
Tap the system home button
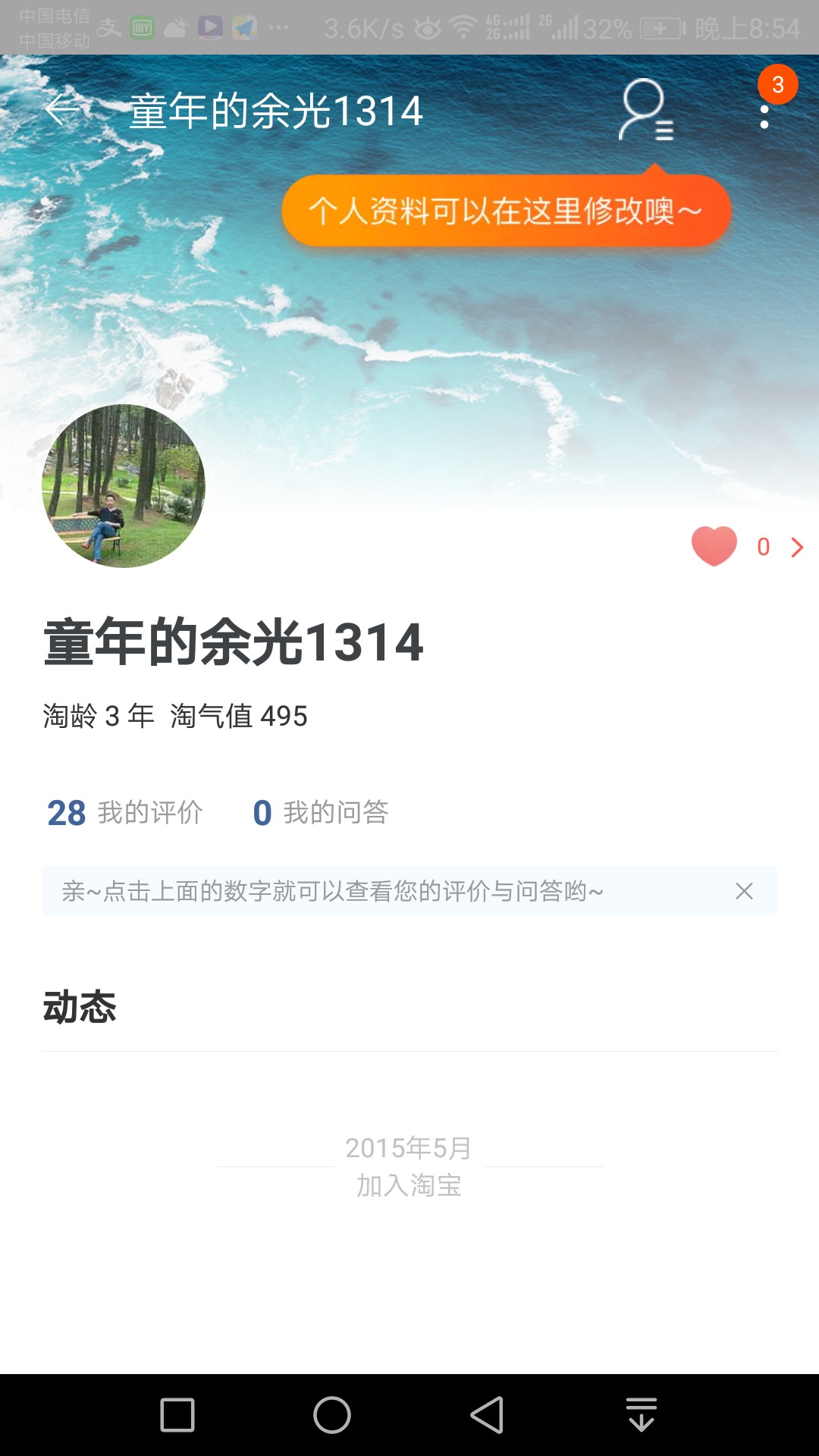[332, 1415]
